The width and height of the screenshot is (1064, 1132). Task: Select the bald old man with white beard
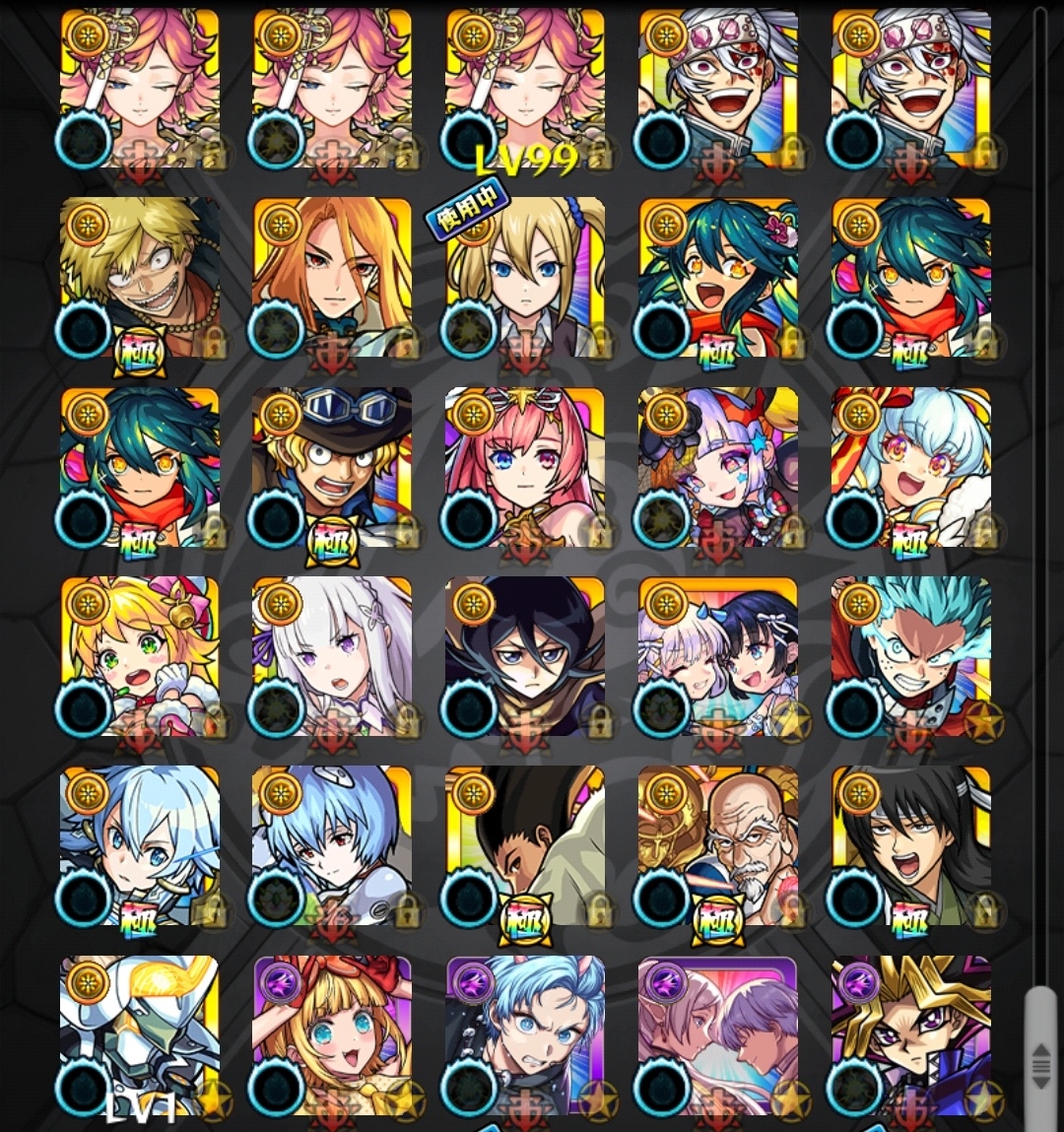(717, 845)
